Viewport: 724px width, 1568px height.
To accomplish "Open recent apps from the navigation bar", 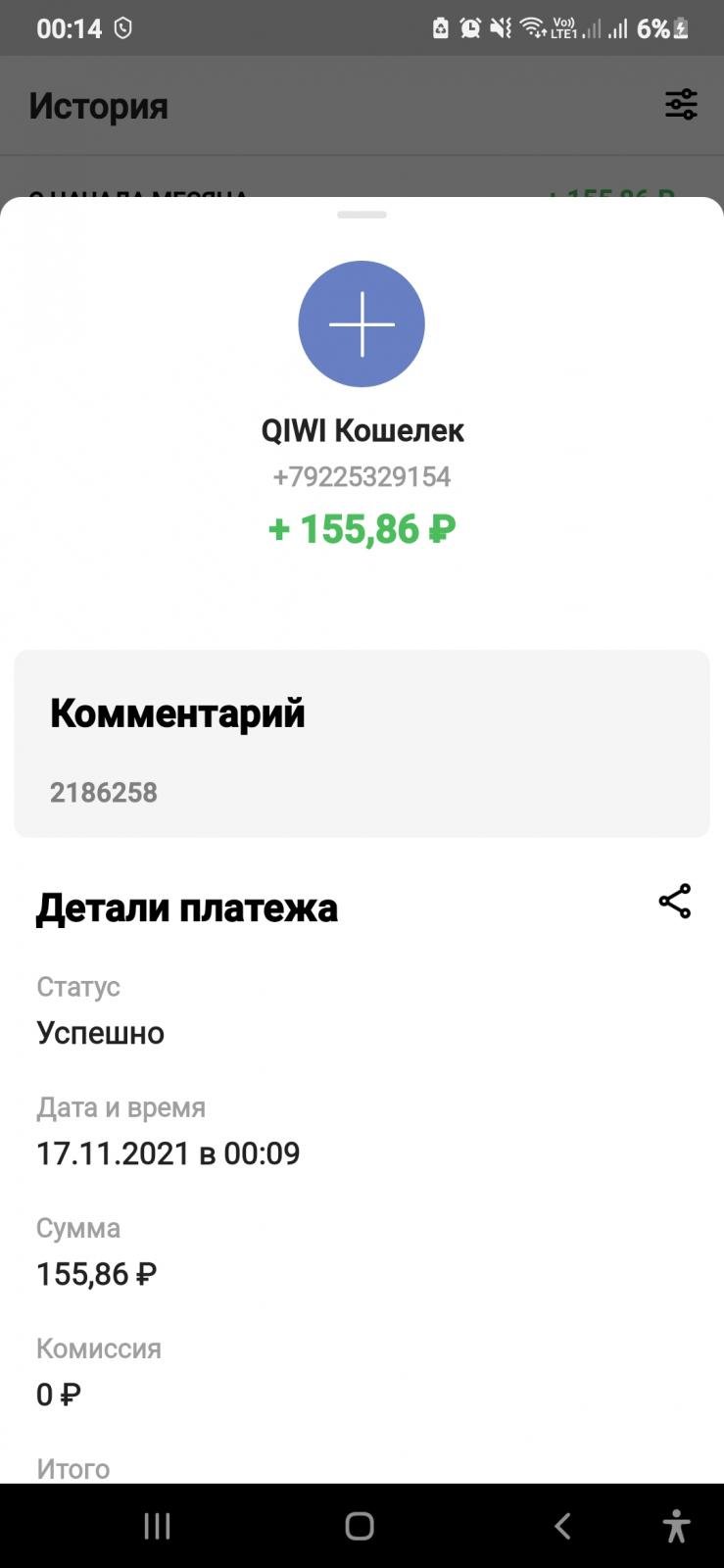I will (157, 1526).
